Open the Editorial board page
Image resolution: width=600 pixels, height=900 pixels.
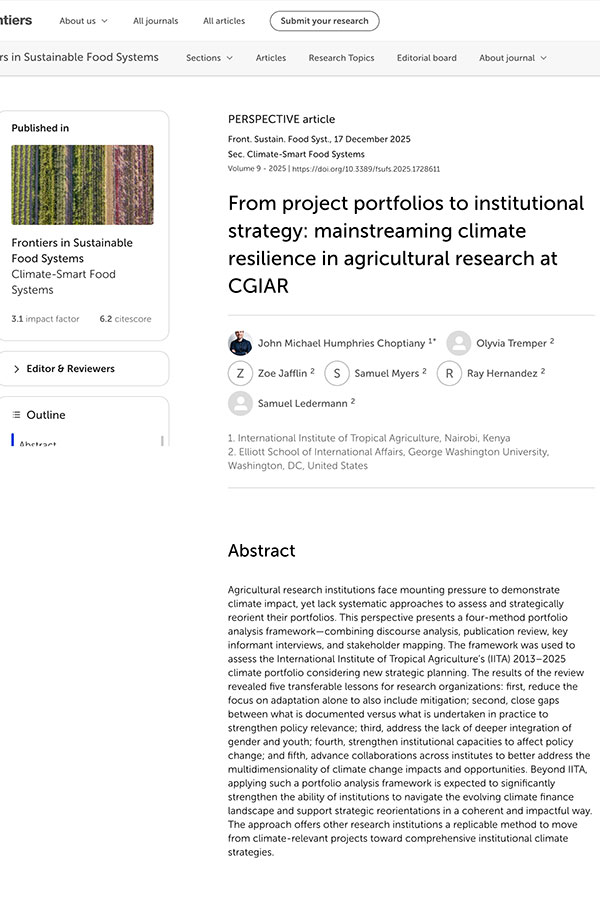click(427, 58)
